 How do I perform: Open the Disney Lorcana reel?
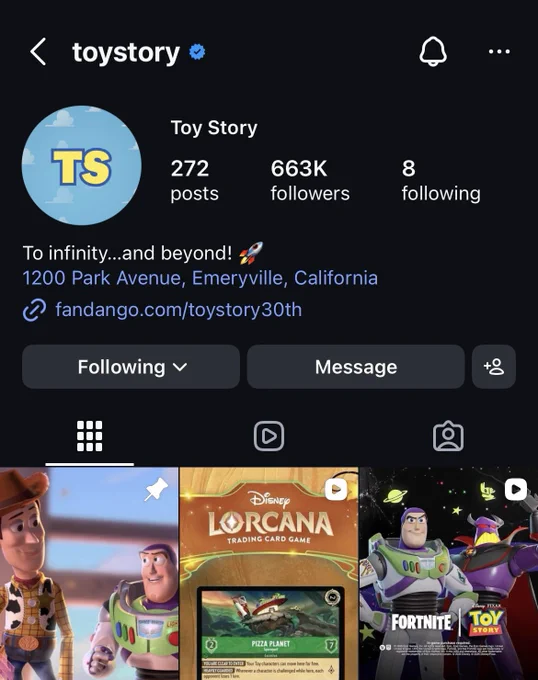point(269,573)
